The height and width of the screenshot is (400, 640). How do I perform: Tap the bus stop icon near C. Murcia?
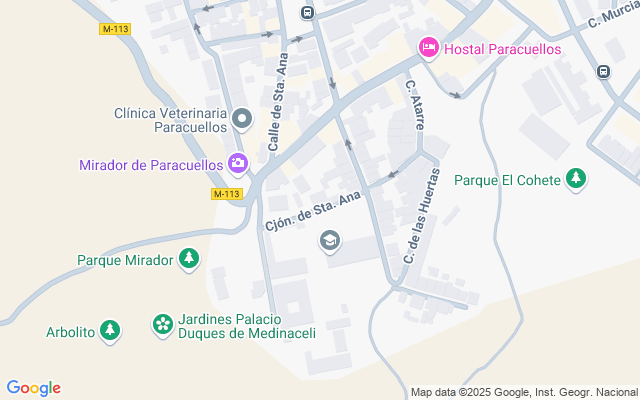coord(603,71)
